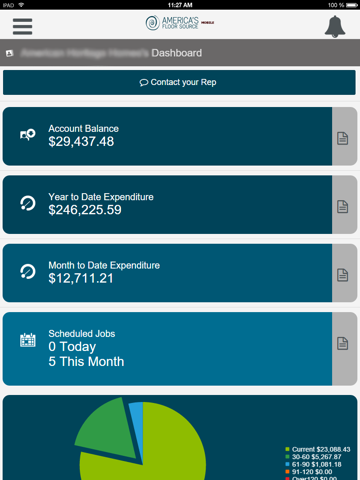View the Year to Date Expenditure report icon

(342, 207)
